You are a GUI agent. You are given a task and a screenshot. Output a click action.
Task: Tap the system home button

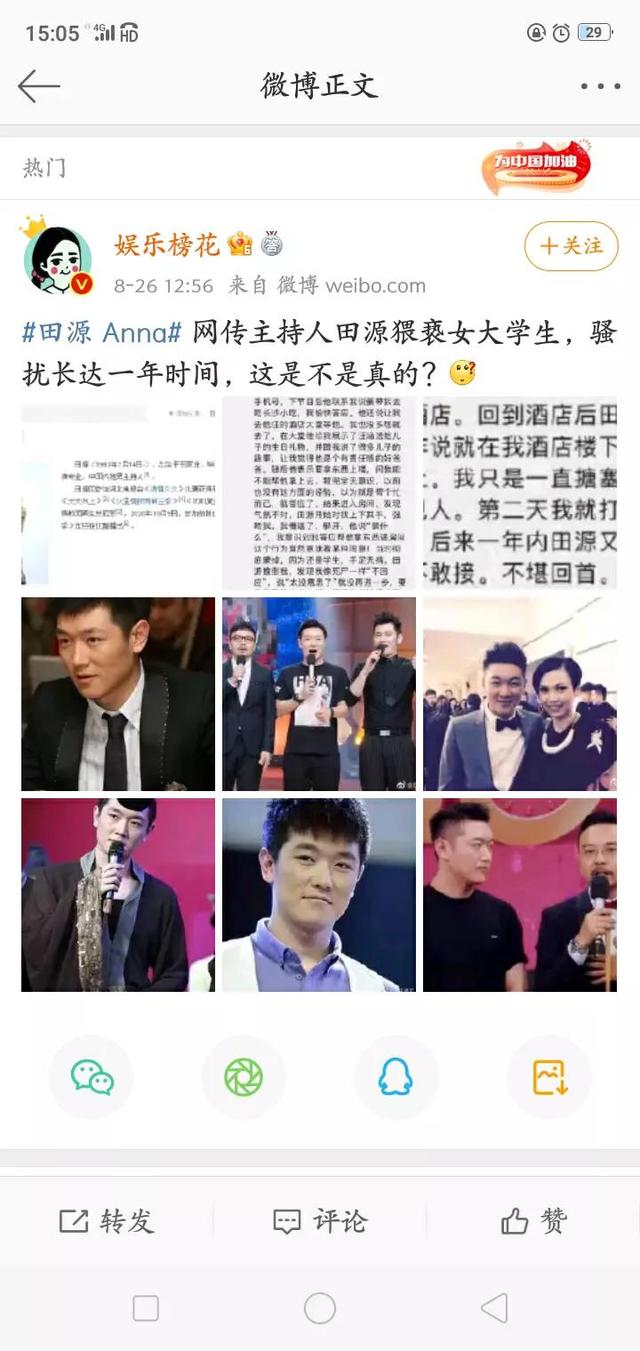tap(319, 1308)
